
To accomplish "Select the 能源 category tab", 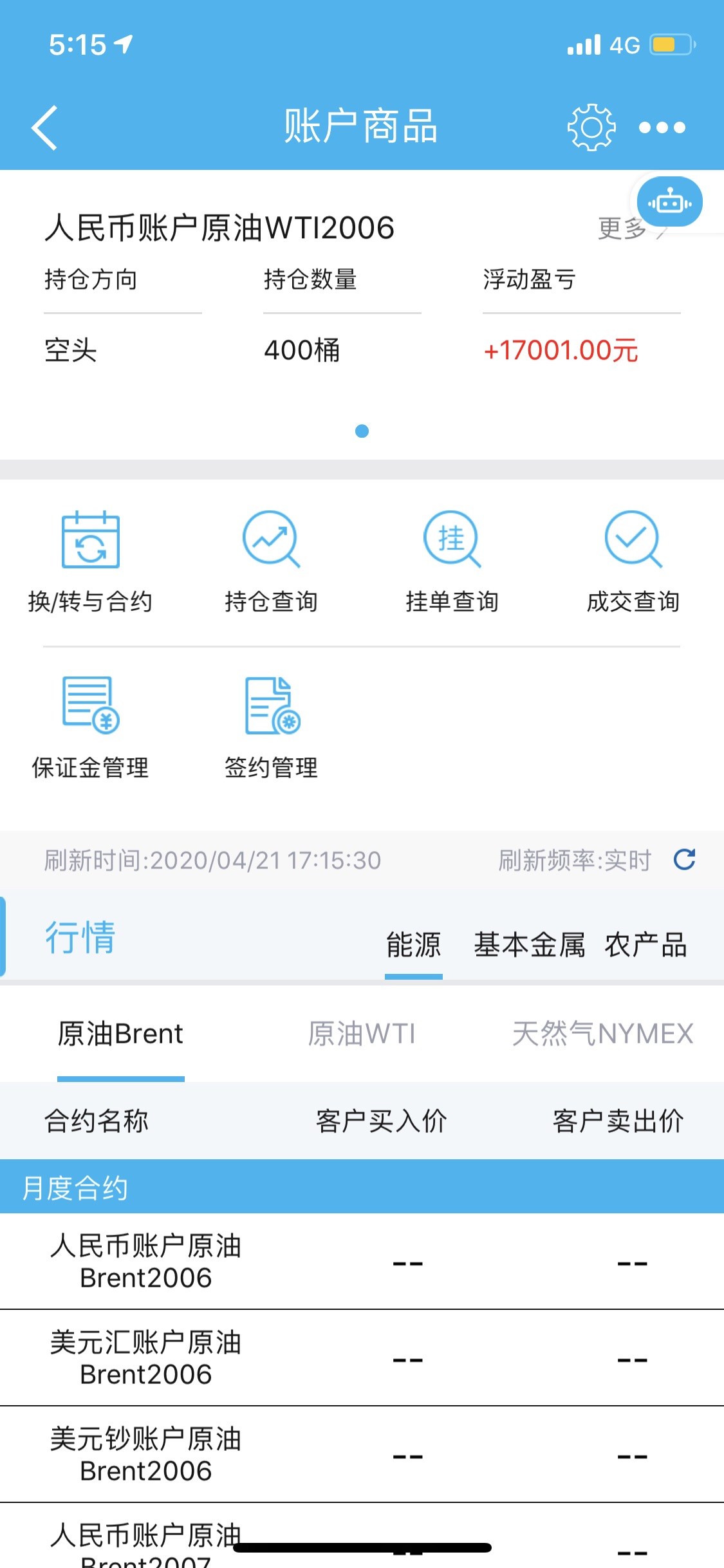I will (x=413, y=944).
